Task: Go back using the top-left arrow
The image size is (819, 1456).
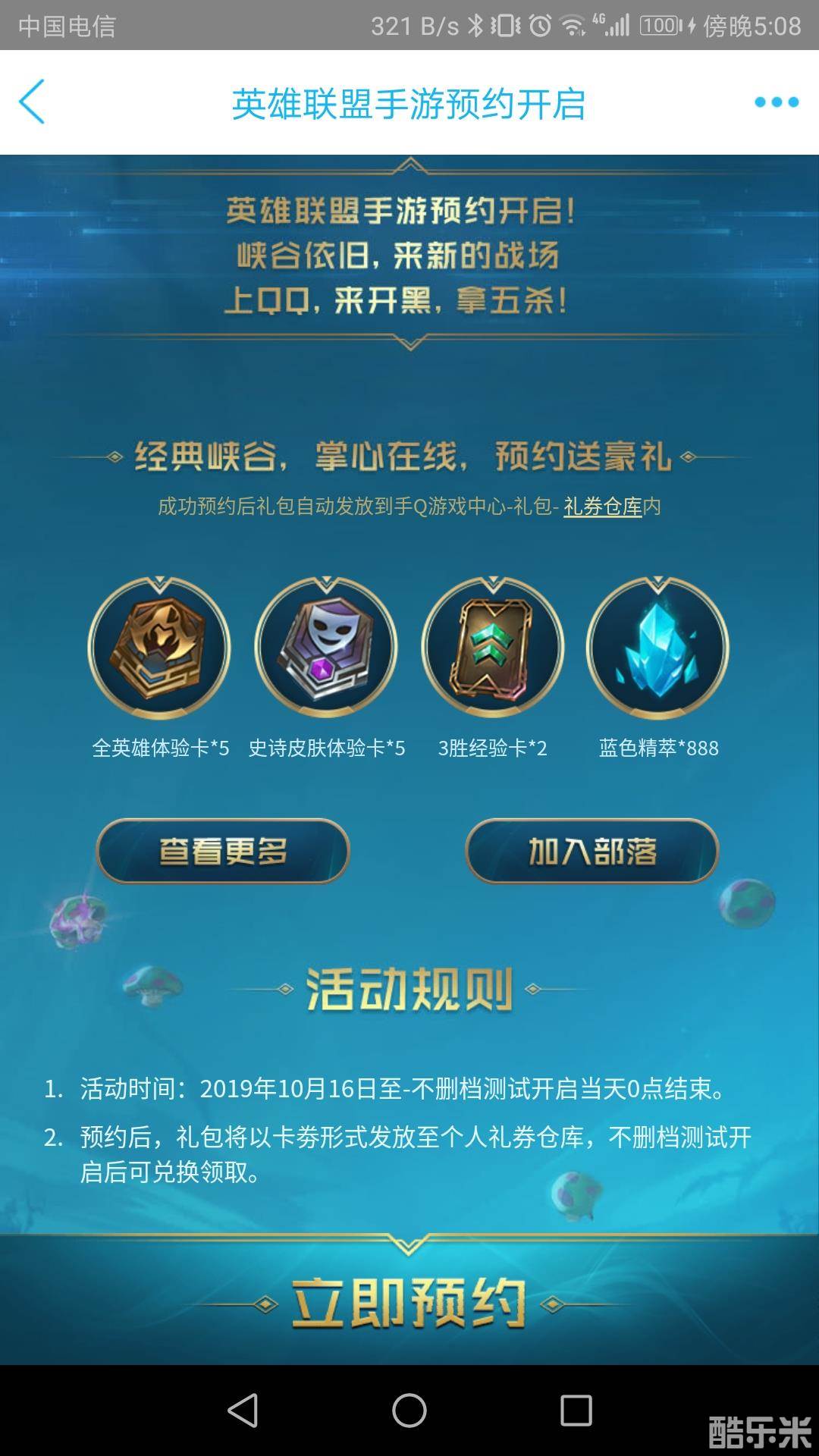Action: tap(32, 102)
